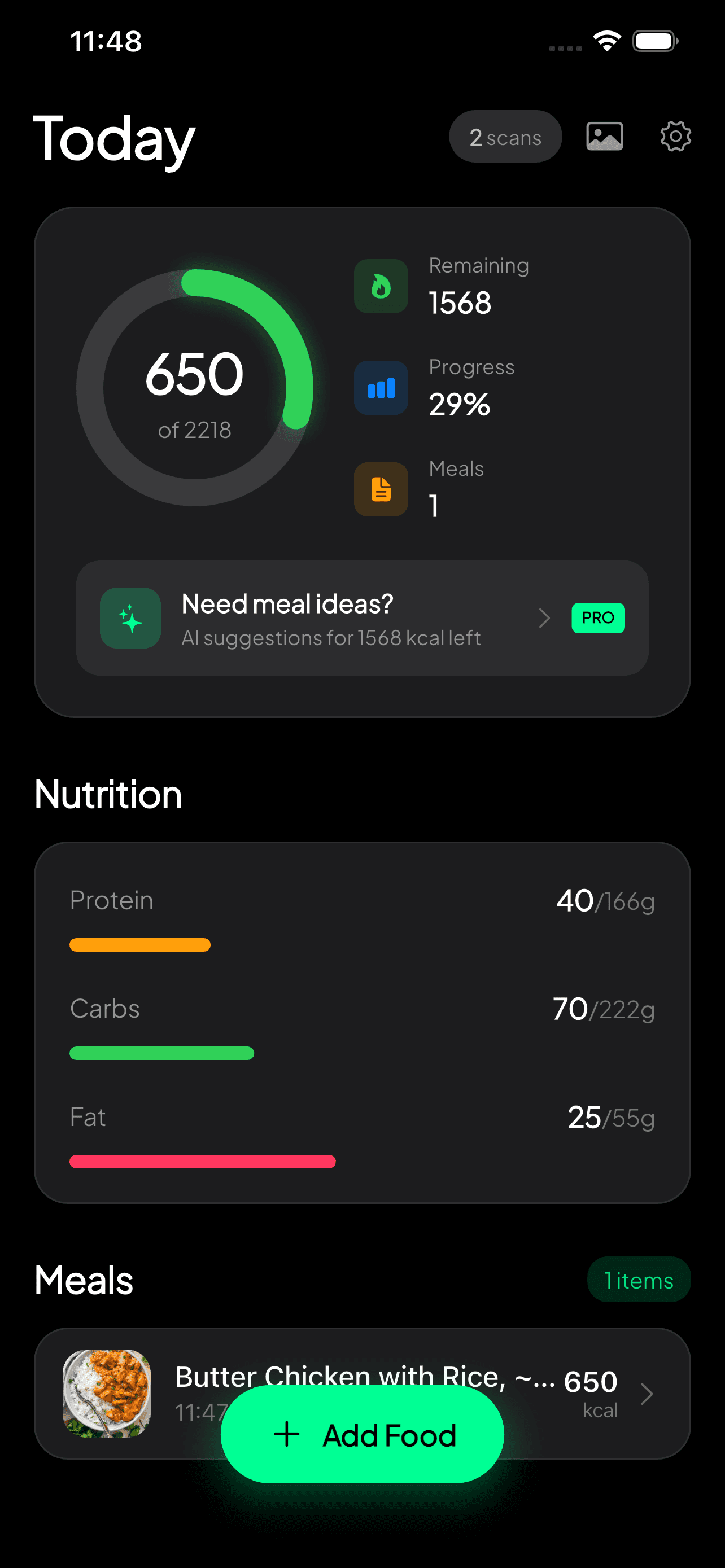Tap the green AI sparkle icon
Image resolution: width=725 pixels, height=1568 pixels.
(130, 618)
